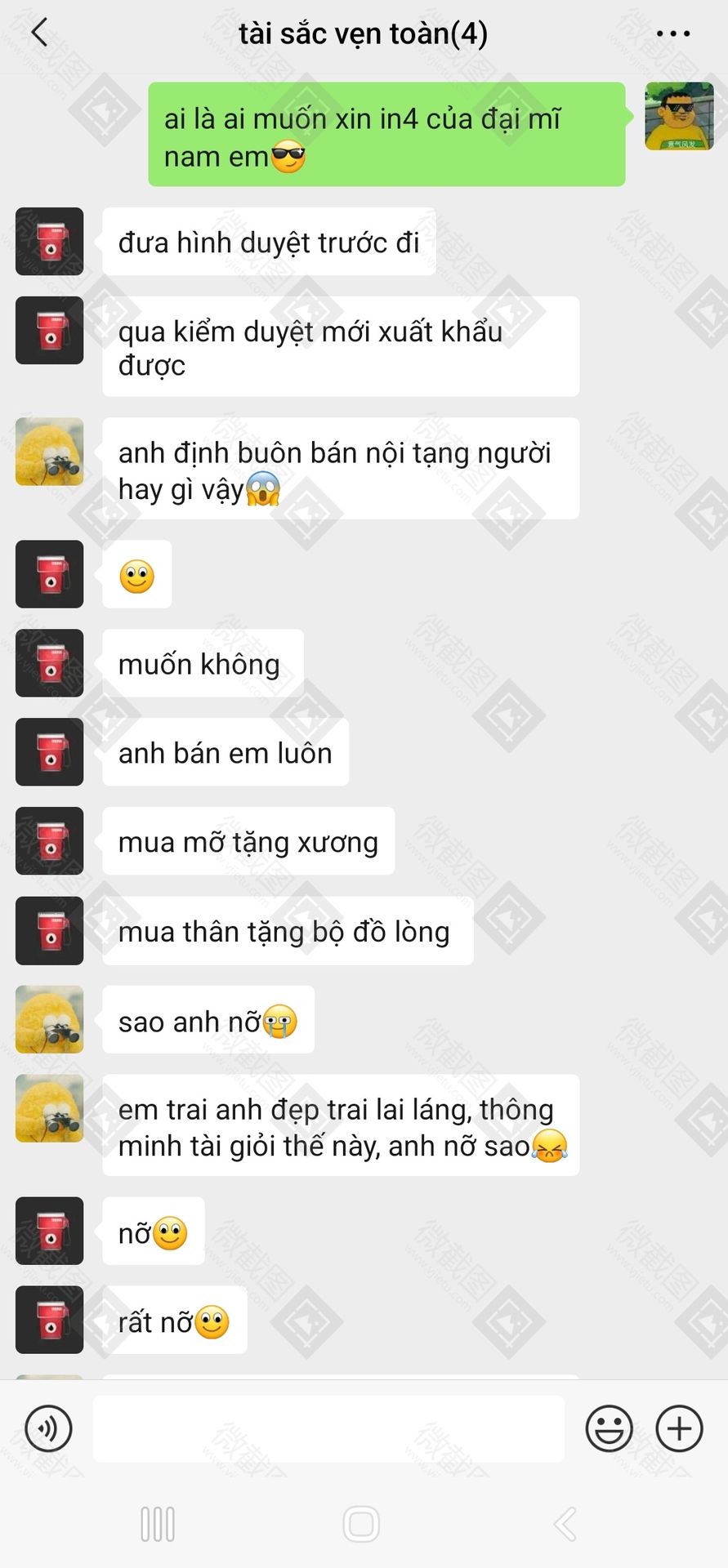
Task: Focus the message text field
Action: (x=328, y=1429)
